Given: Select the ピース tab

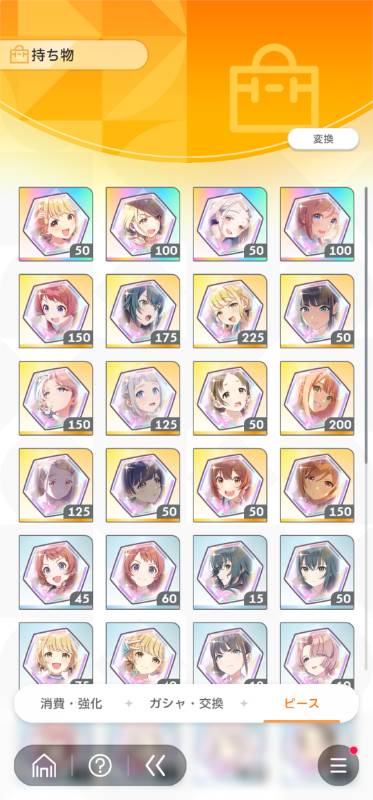Looking at the screenshot, I should click(302, 704).
